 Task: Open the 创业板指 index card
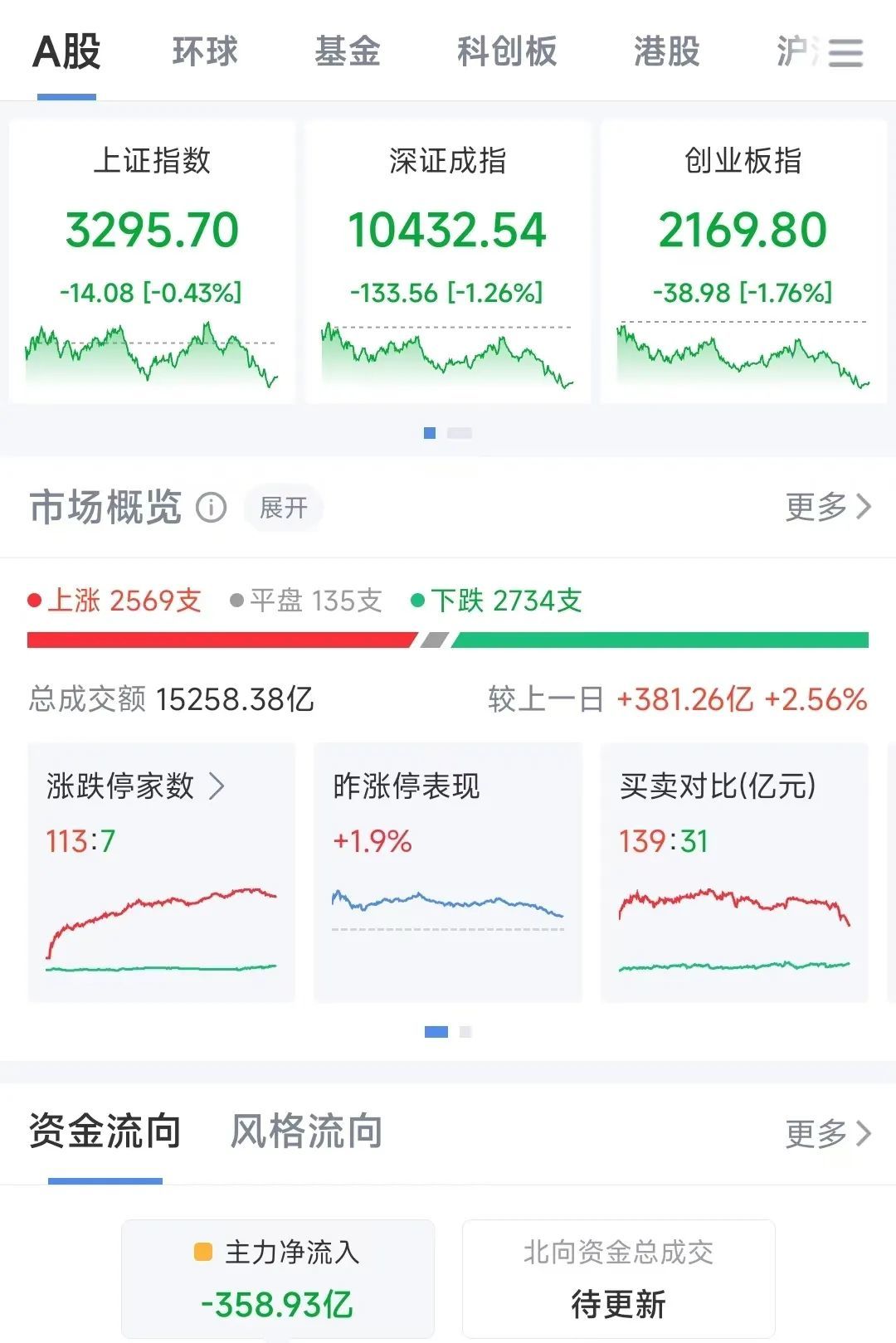[743, 261]
